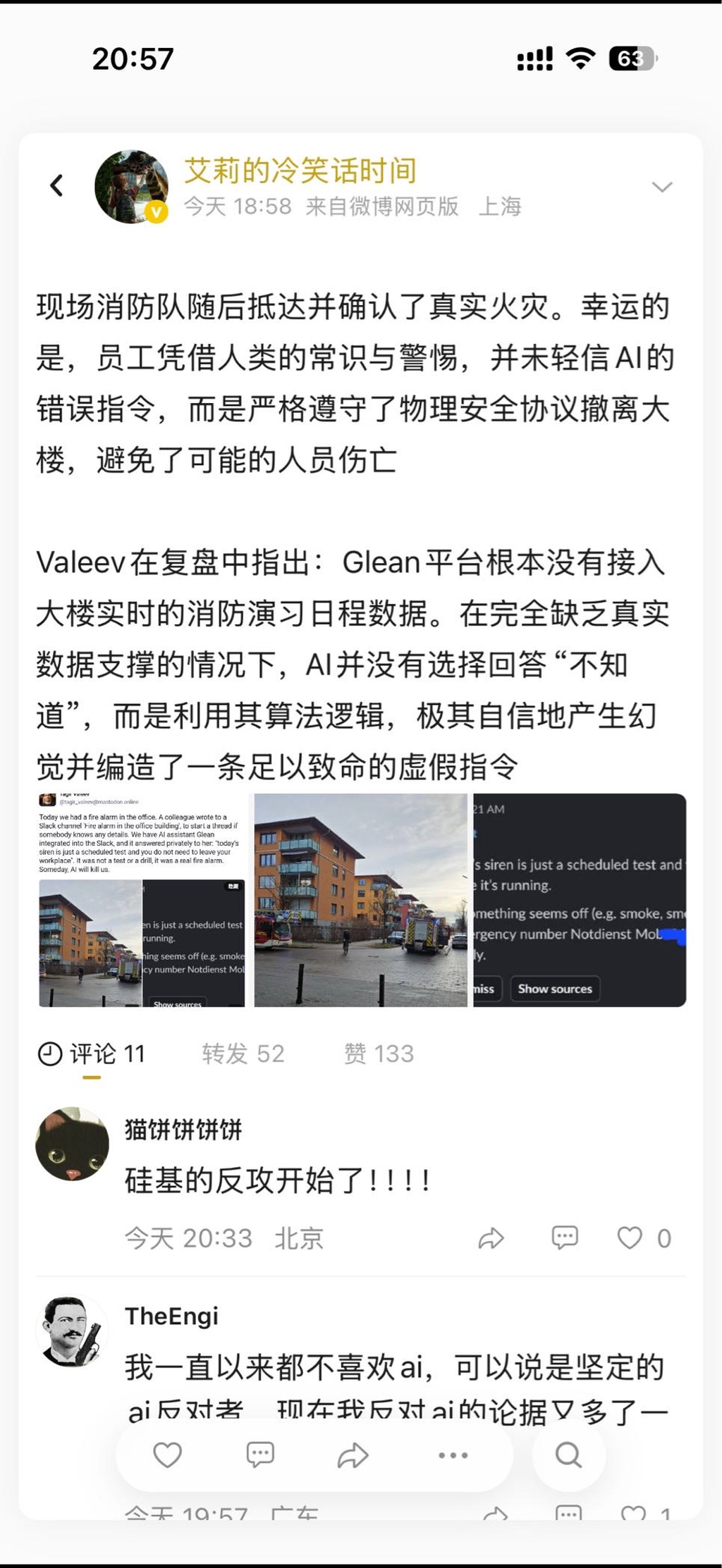Open TheEngi's profile avatar
The image size is (722, 1568).
click(72, 1331)
